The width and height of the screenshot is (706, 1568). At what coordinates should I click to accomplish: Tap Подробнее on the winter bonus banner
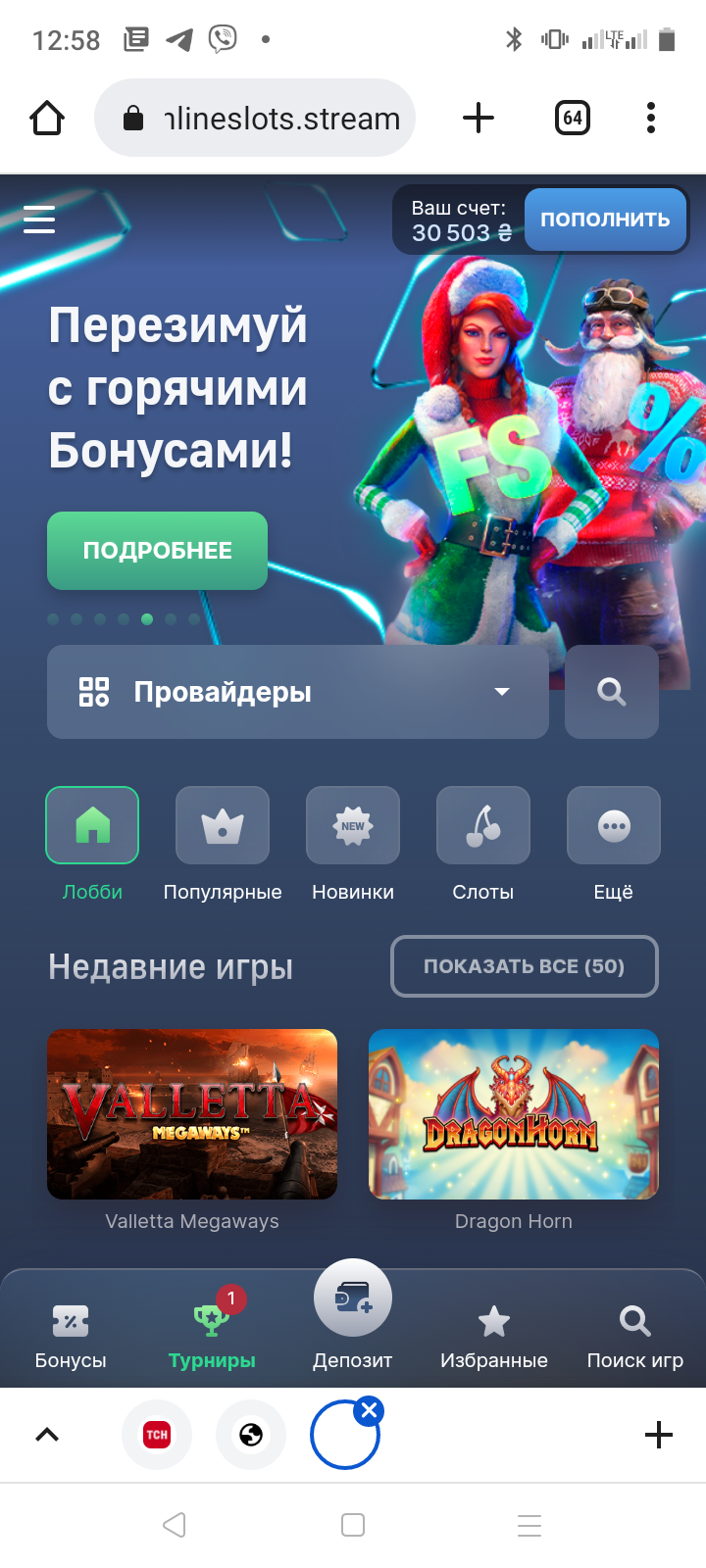click(x=157, y=551)
